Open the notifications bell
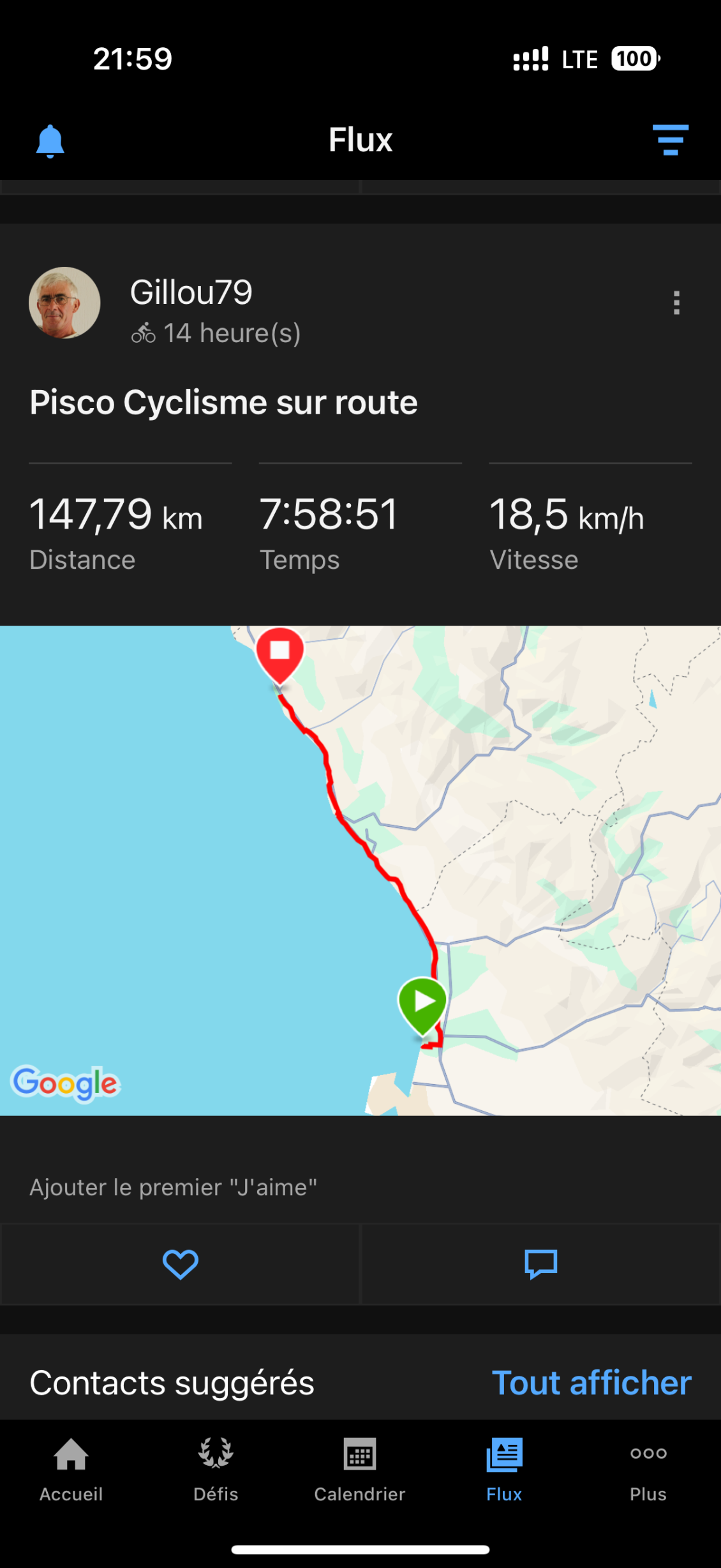Screen dimensions: 721x1568 pos(50,141)
